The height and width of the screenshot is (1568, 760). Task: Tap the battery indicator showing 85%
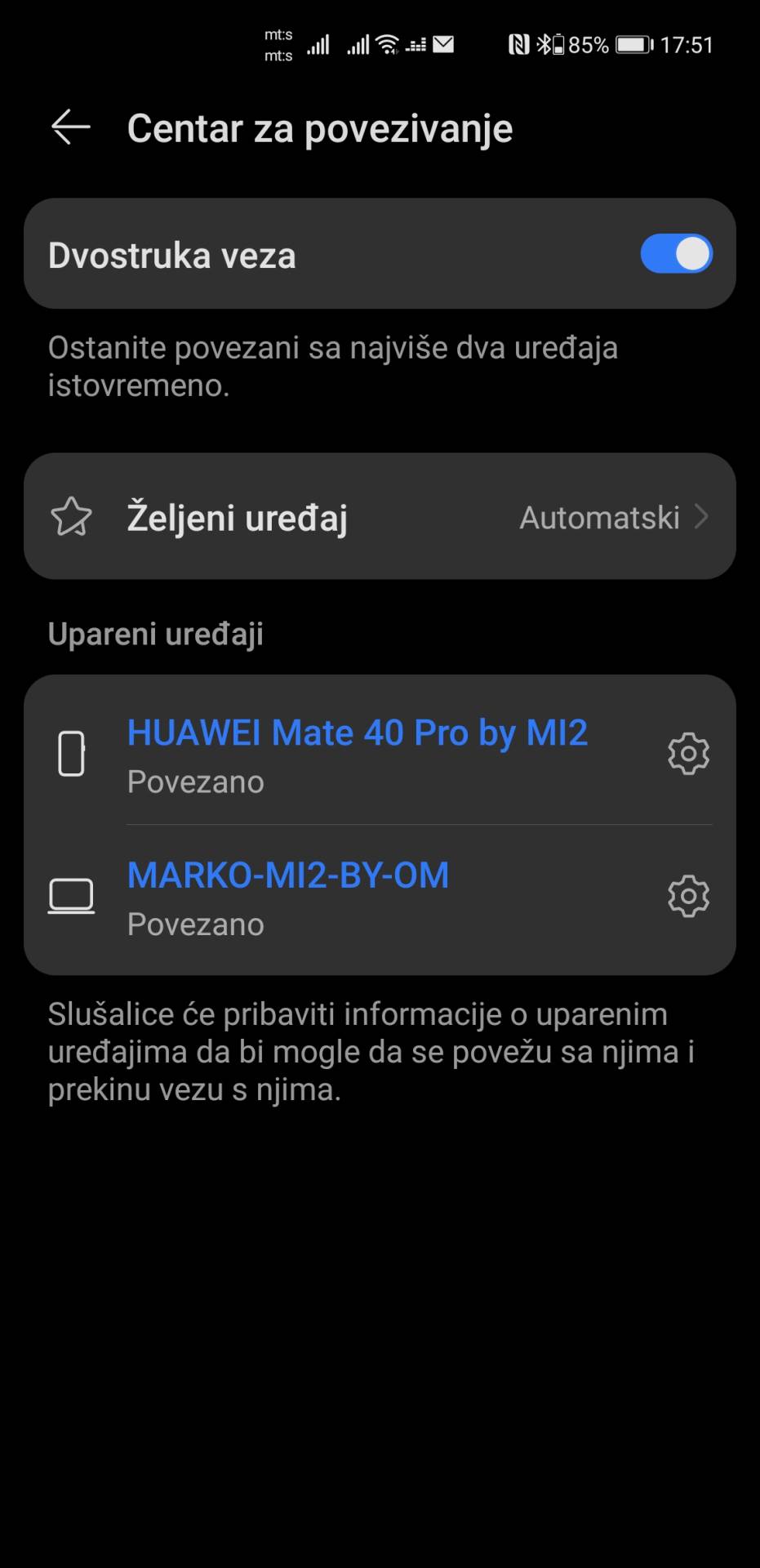pos(633,43)
